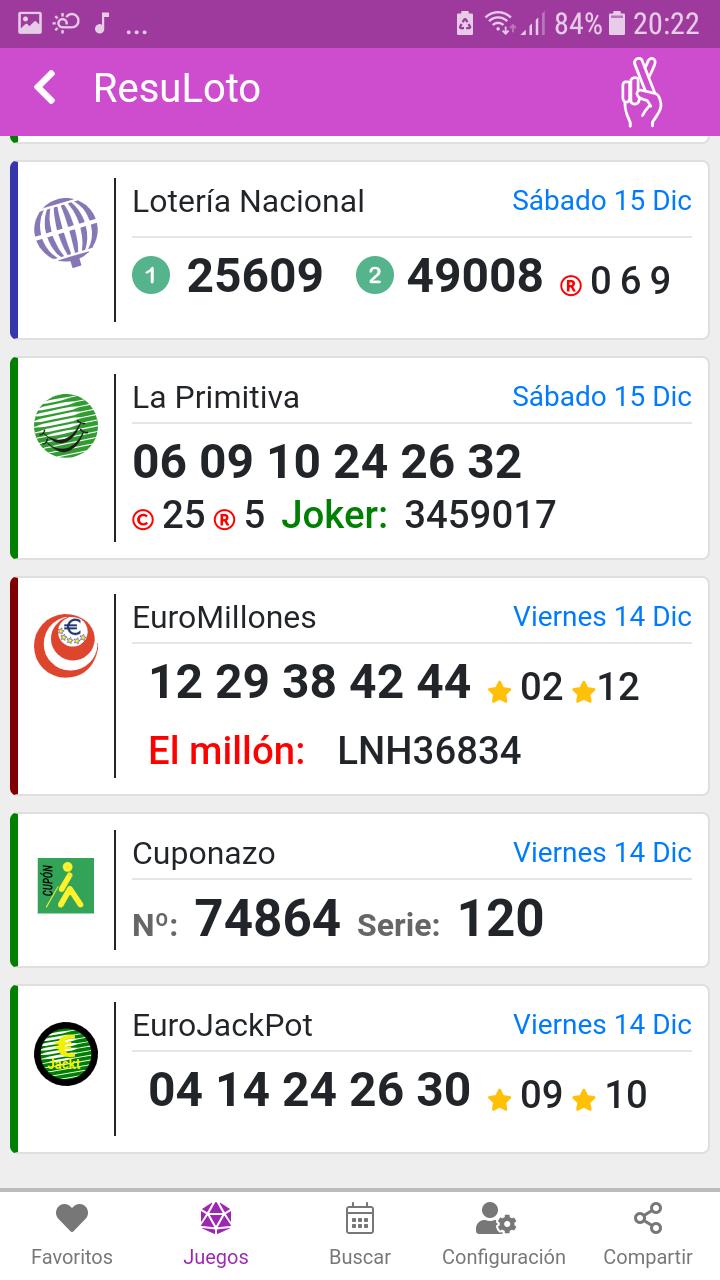This screenshot has height=1280, width=720.
Task: Go back using the arrow beside ResuLoto
Action: 45,88
